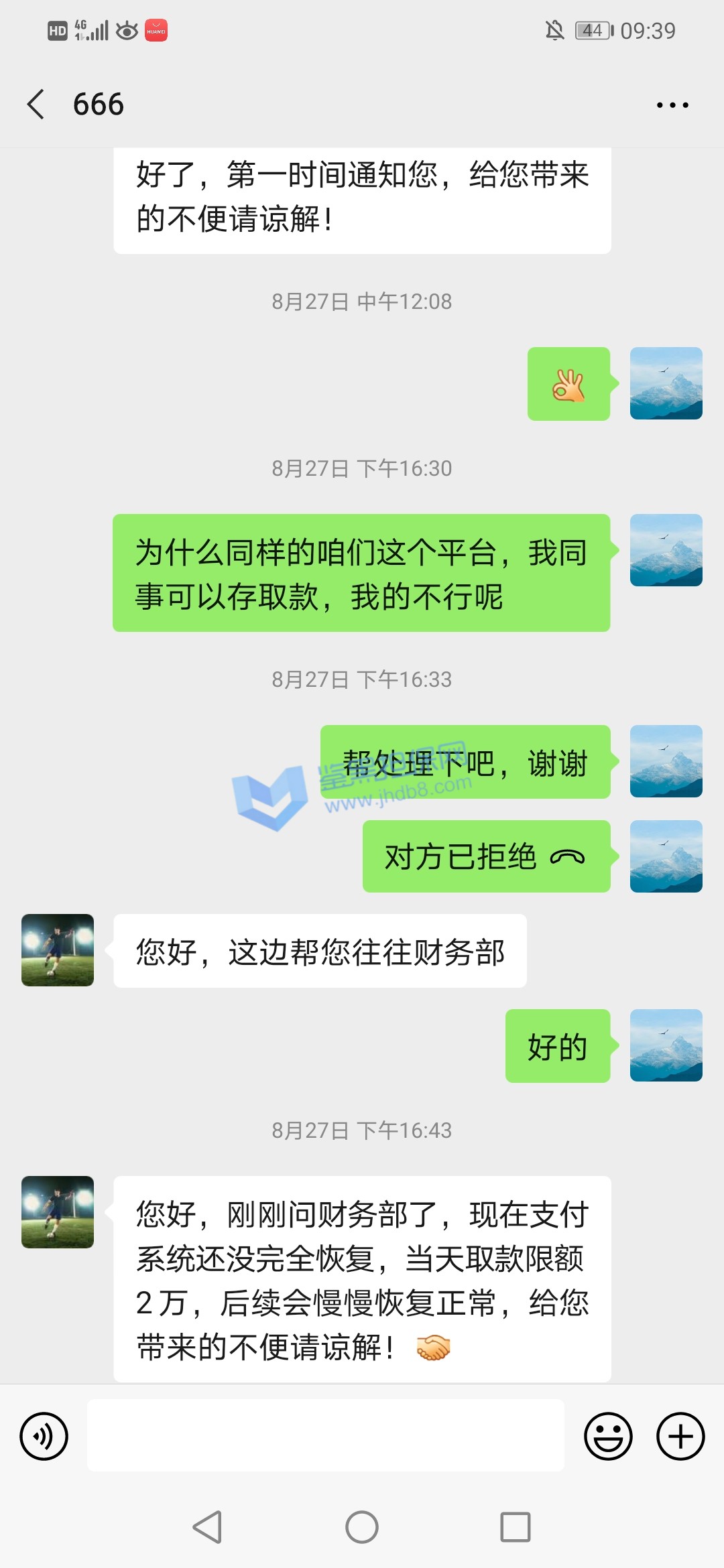The image size is (724, 1568).
Task: Open the emoji sticker panel
Action: [608, 1436]
